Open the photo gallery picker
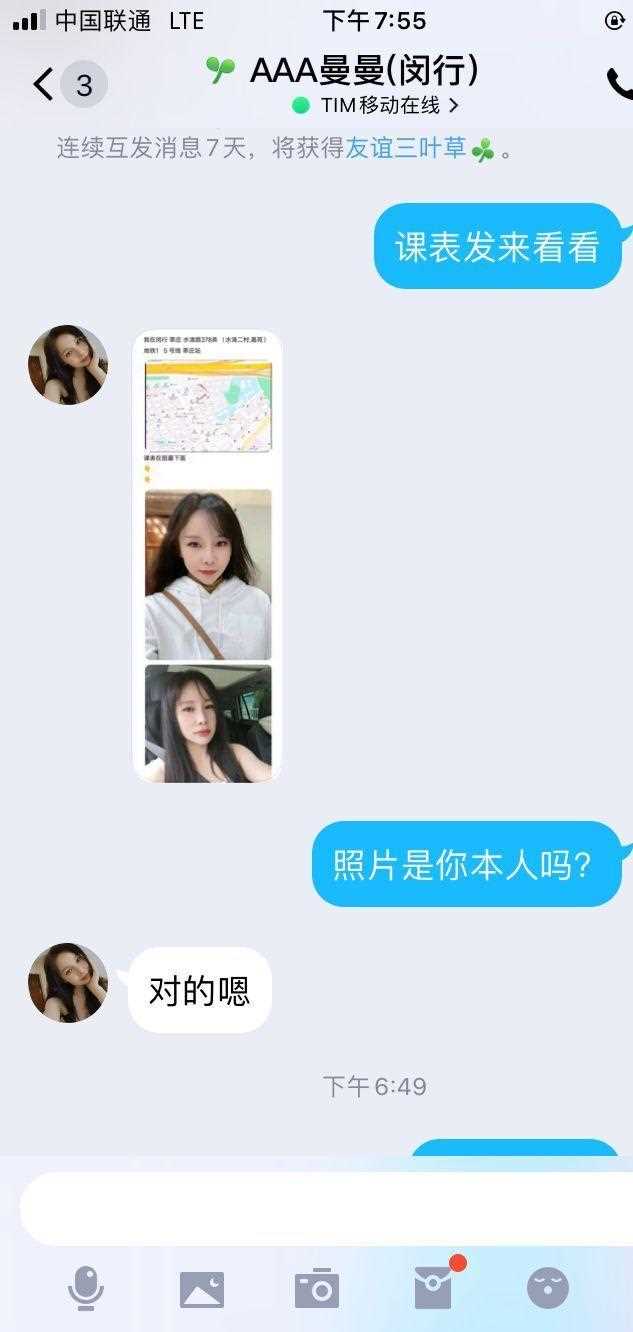Screen dimensions: 633x1332 tap(201, 1289)
